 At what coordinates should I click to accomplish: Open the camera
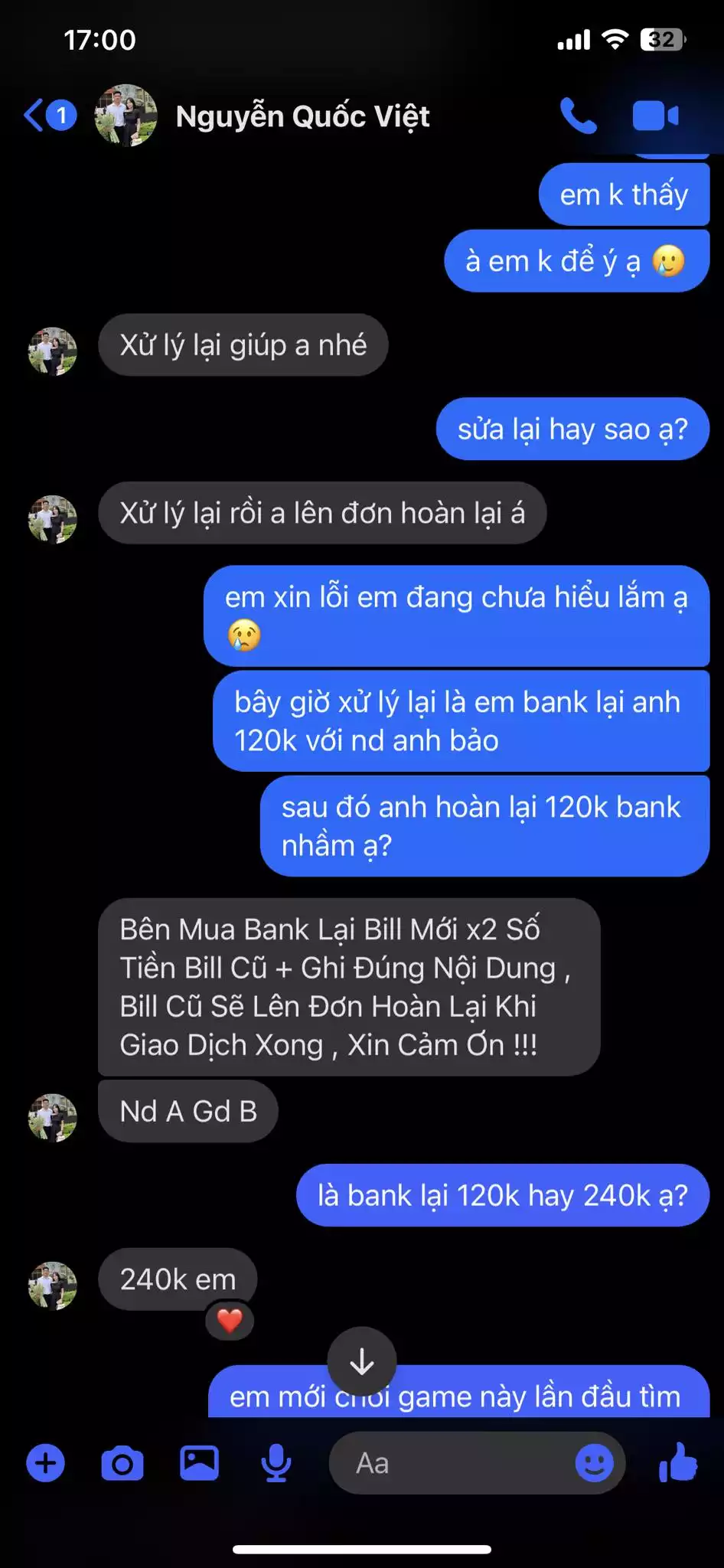[122, 1463]
